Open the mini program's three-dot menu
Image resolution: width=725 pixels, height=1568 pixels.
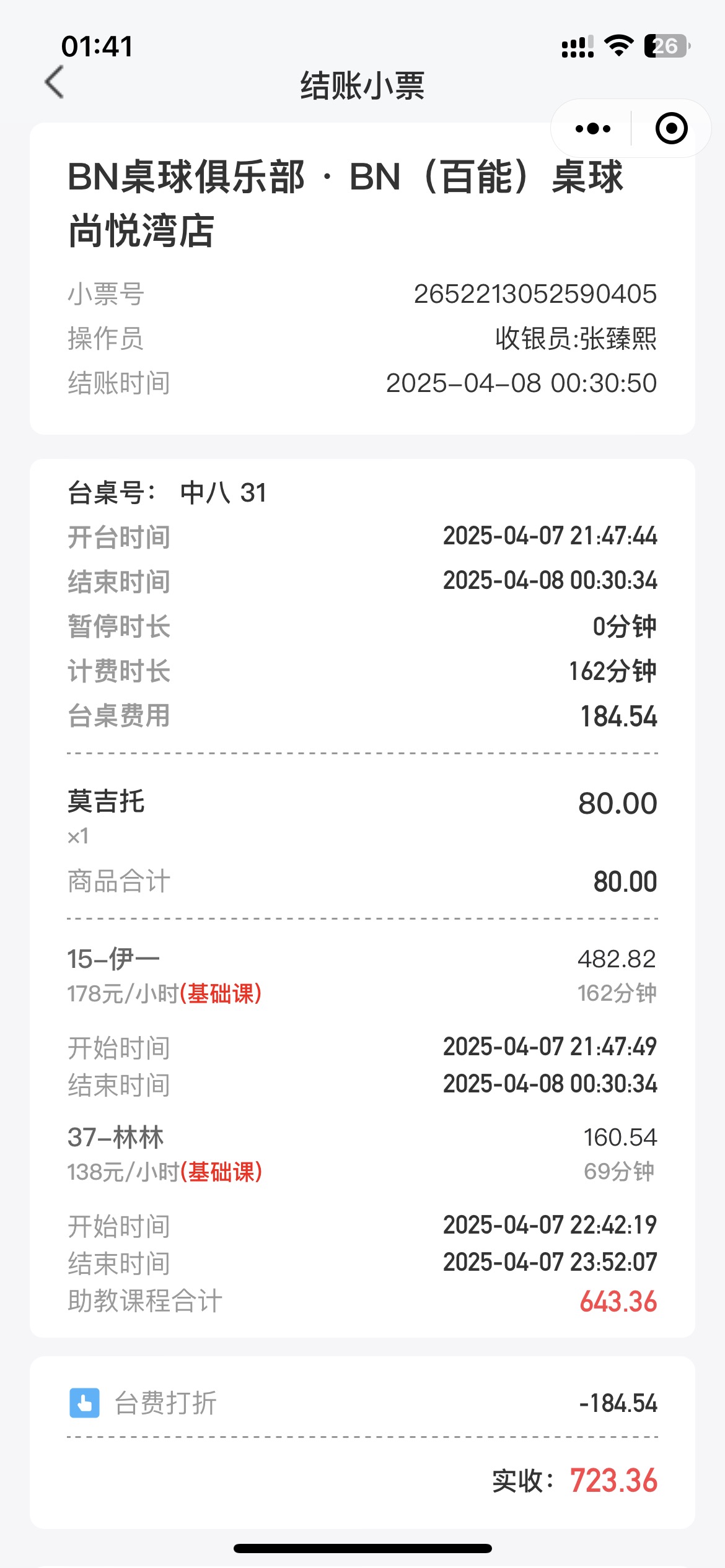pyautogui.click(x=592, y=129)
